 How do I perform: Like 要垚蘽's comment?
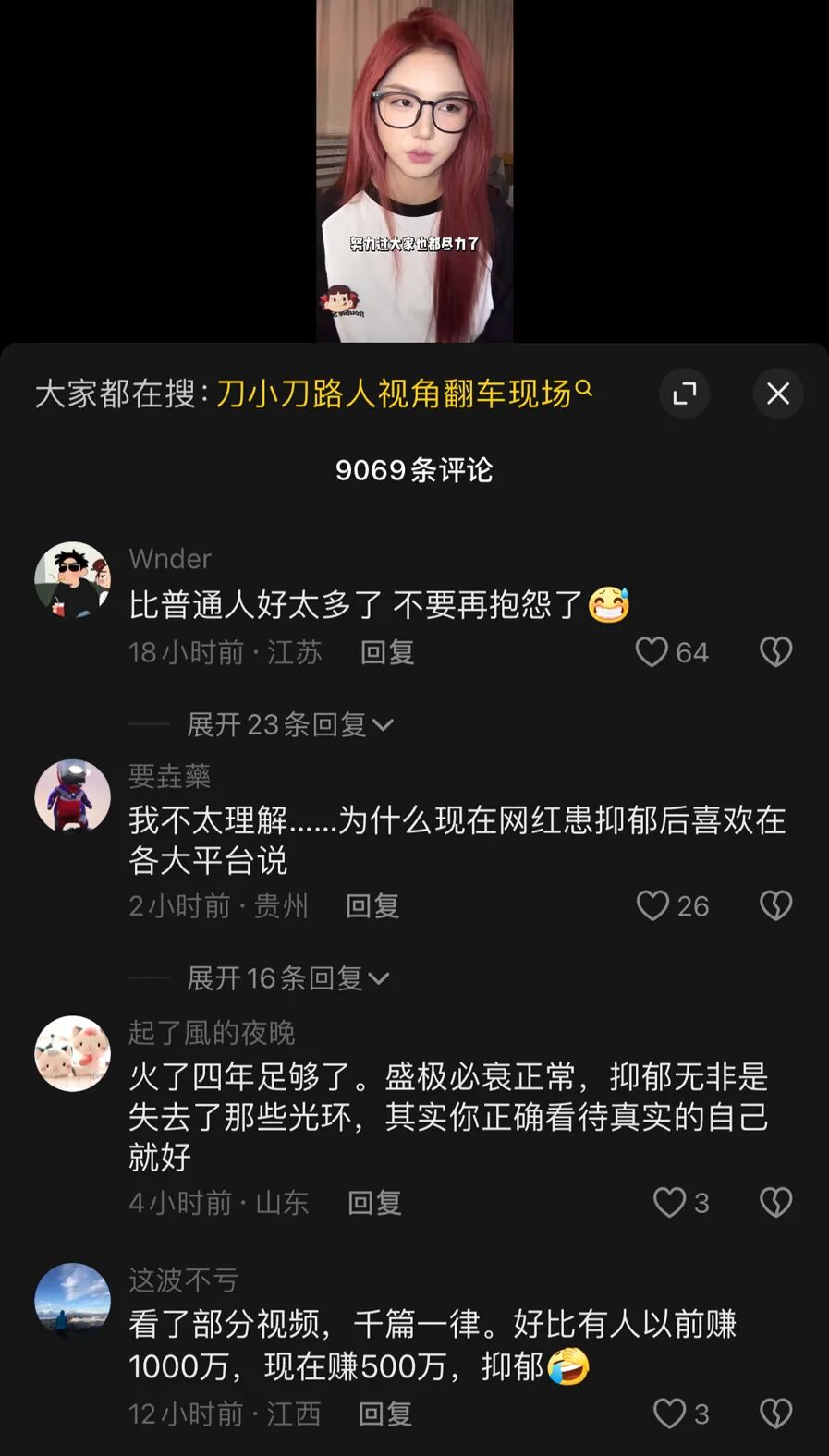[652, 906]
